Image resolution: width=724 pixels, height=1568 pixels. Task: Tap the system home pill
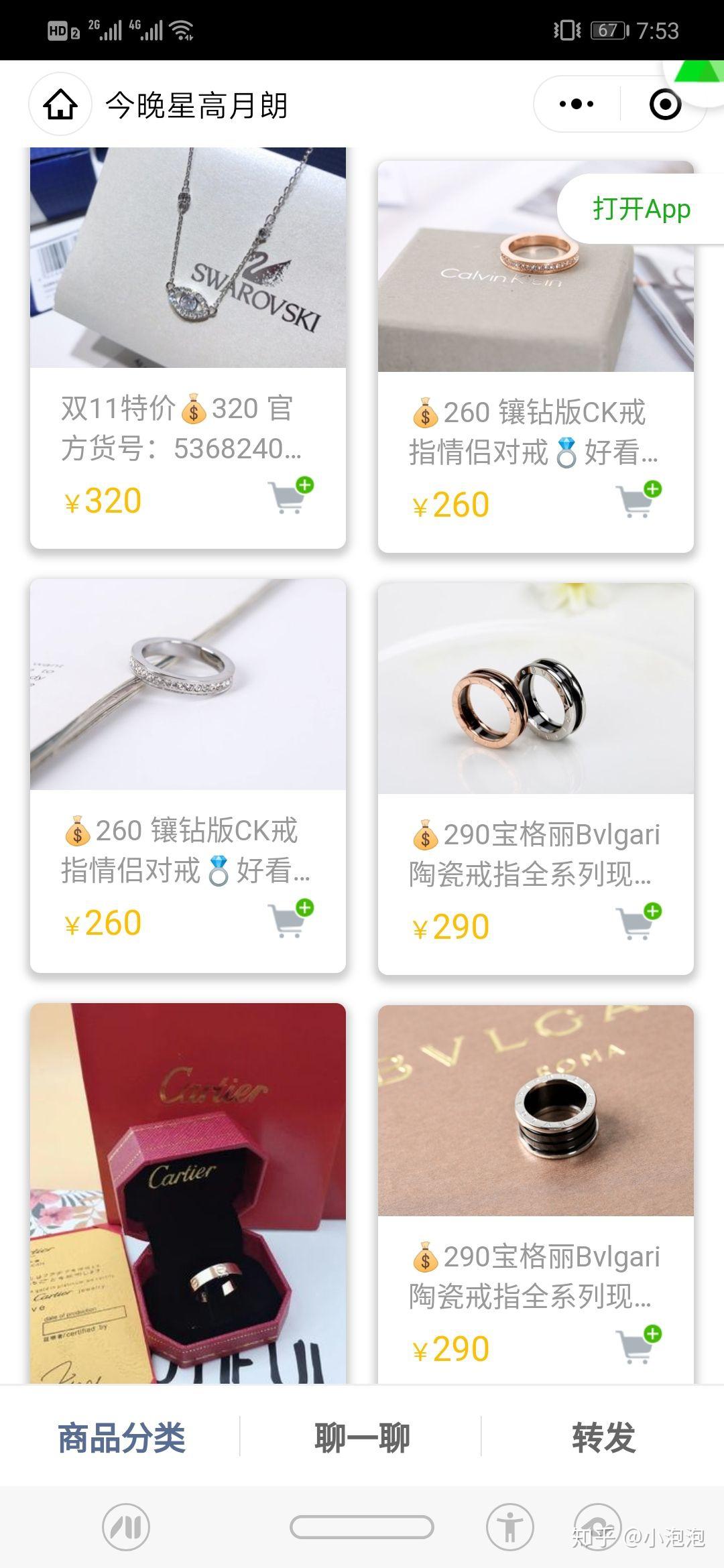[362, 1528]
